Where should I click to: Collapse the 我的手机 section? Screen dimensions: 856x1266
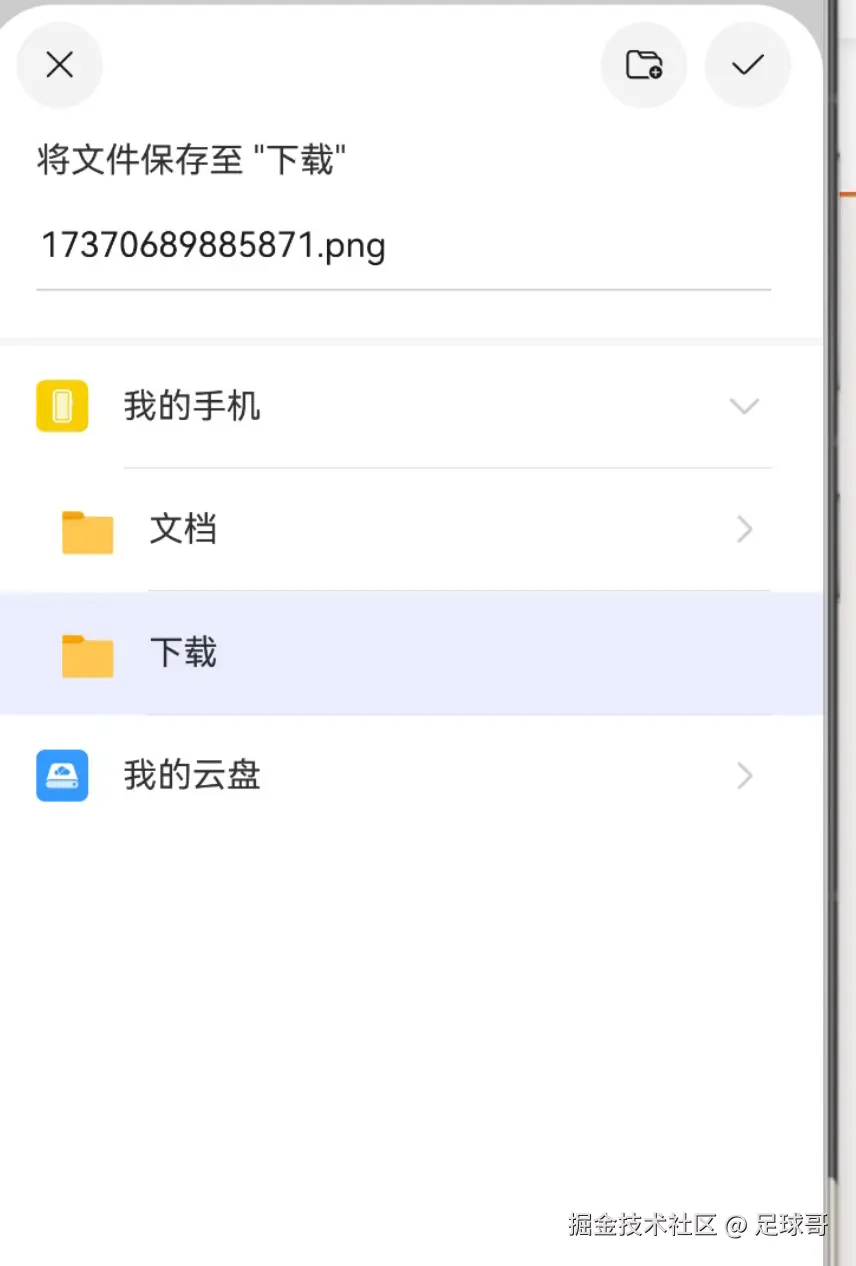tap(744, 406)
